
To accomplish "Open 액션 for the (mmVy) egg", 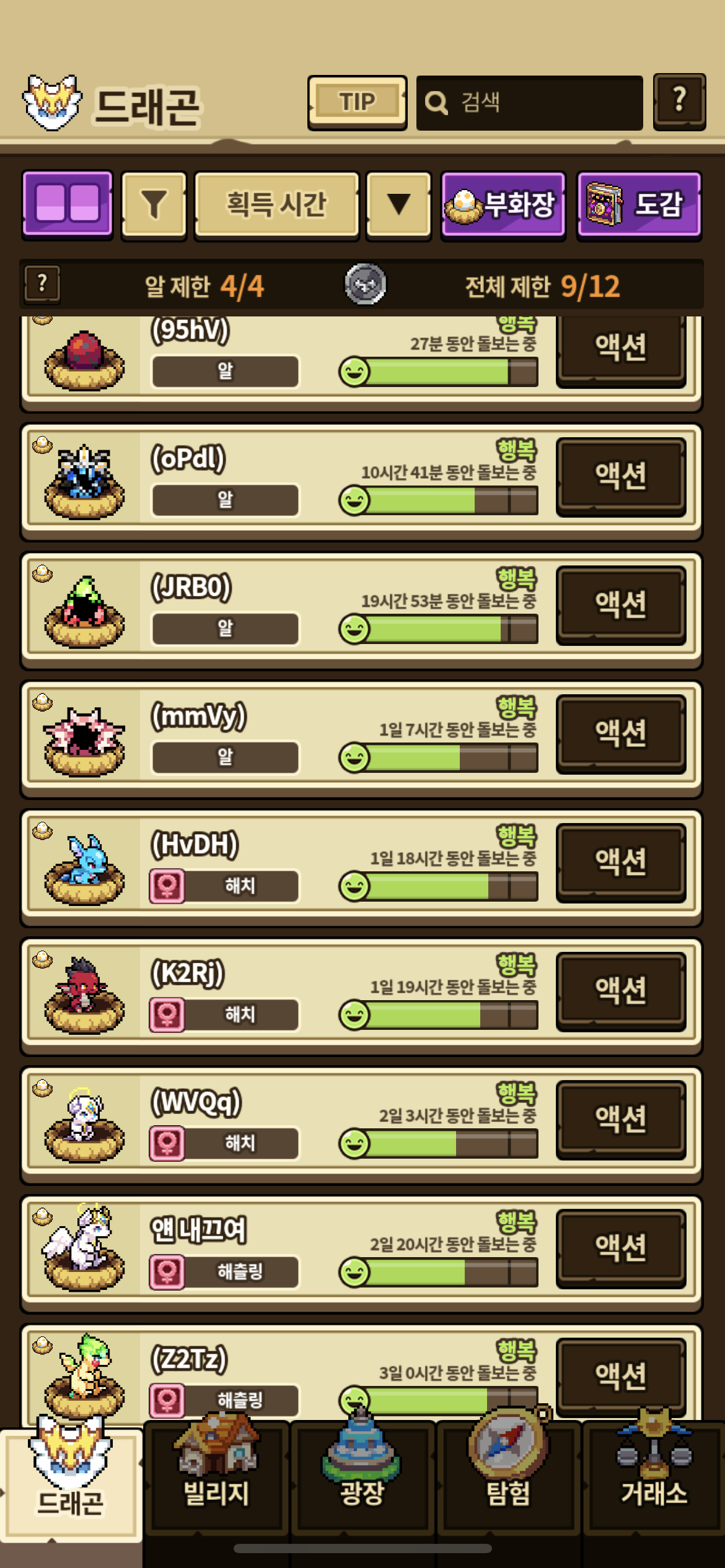I will (x=621, y=733).
